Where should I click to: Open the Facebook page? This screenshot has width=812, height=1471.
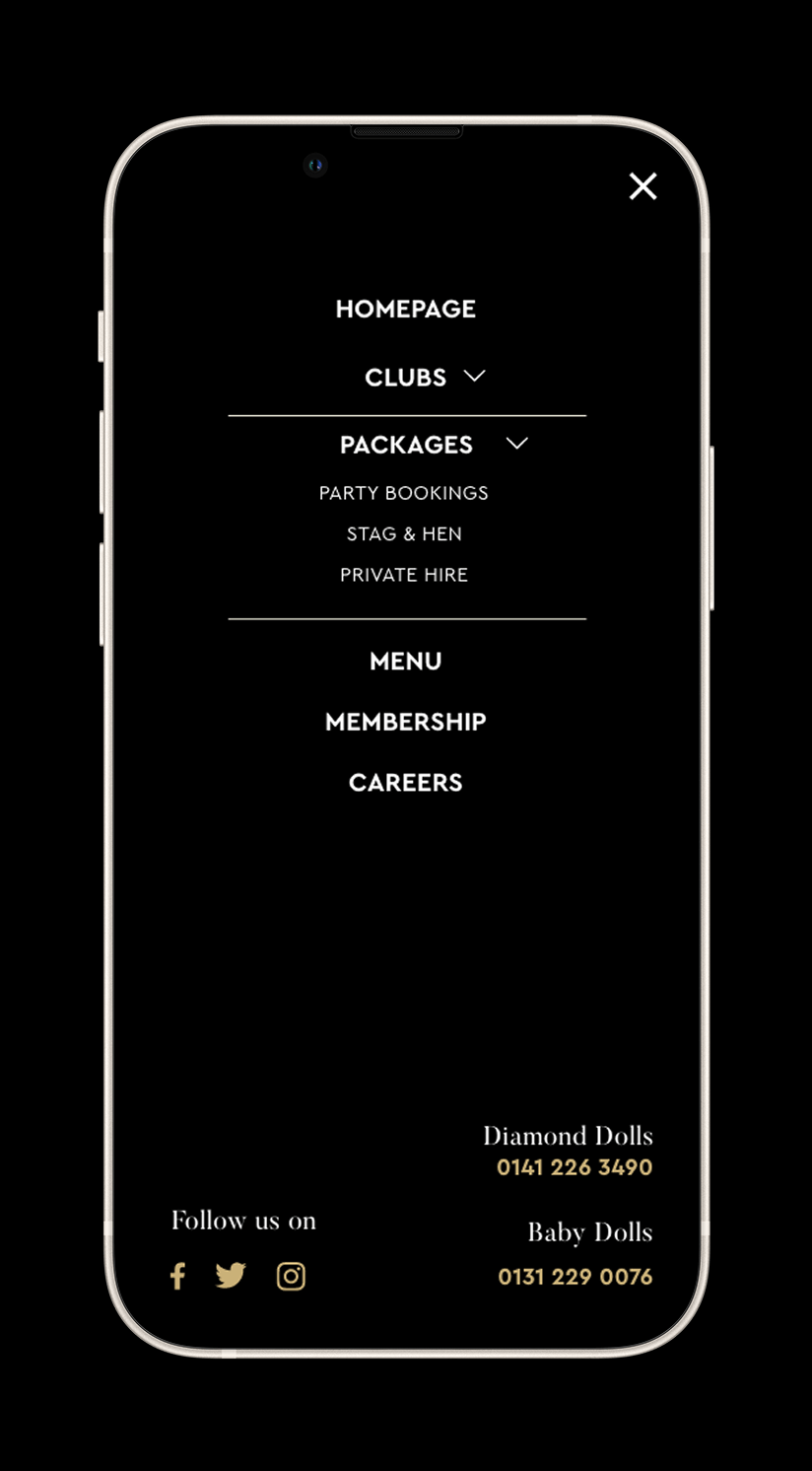click(177, 1276)
